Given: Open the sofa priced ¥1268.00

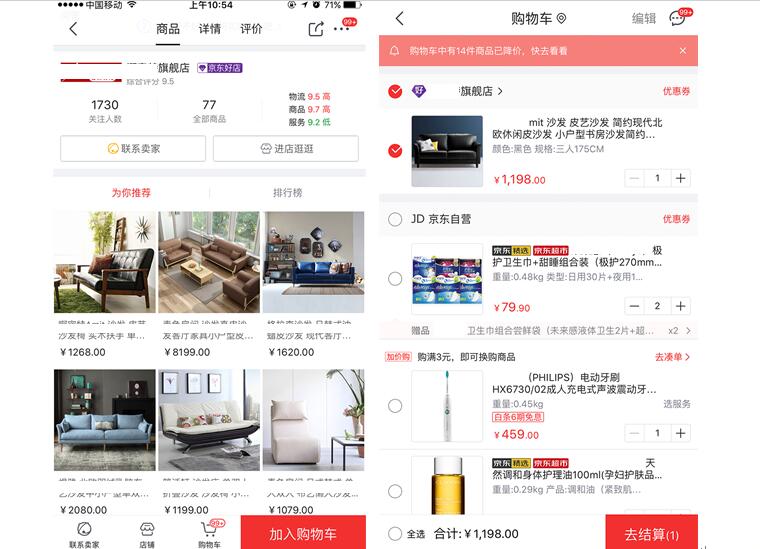Looking at the screenshot, I should point(105,262).
